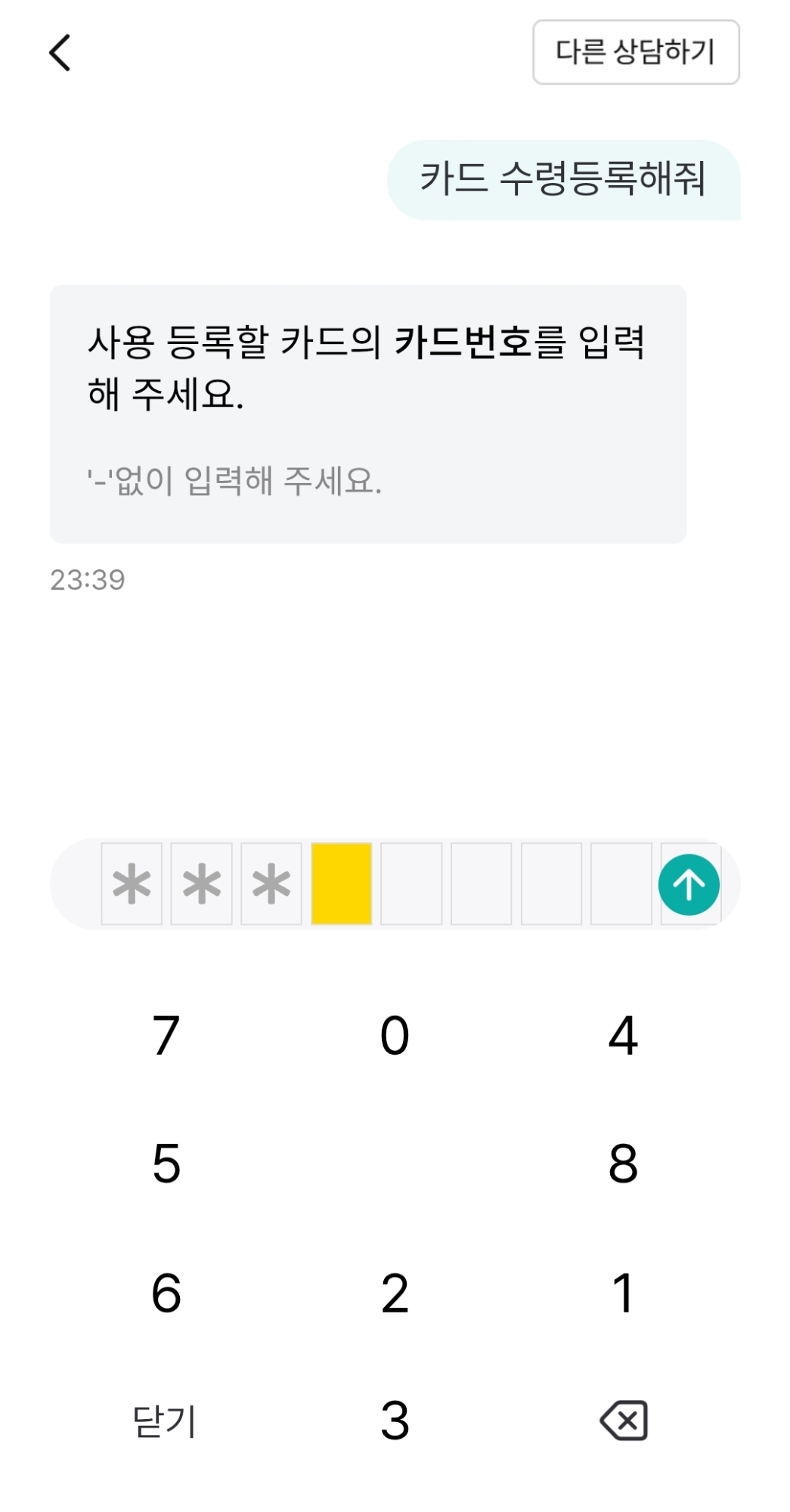Image resolution: width=790 pixels, height=1512 pixels.
Task: Submit the card number with arrow button
Action: (688, 885)
